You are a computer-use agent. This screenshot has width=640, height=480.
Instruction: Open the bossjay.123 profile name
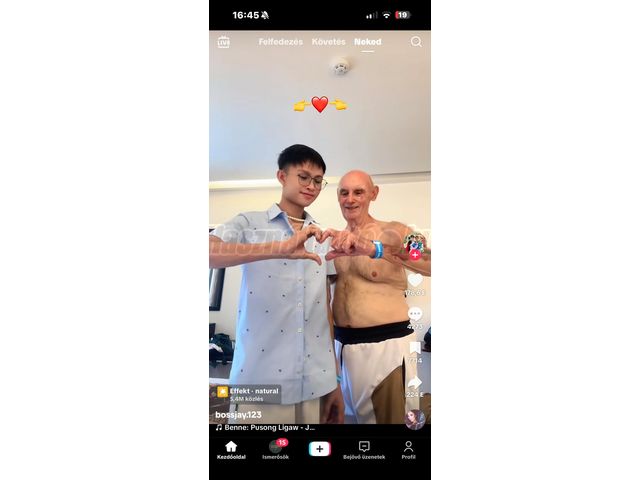click(238, 415)
